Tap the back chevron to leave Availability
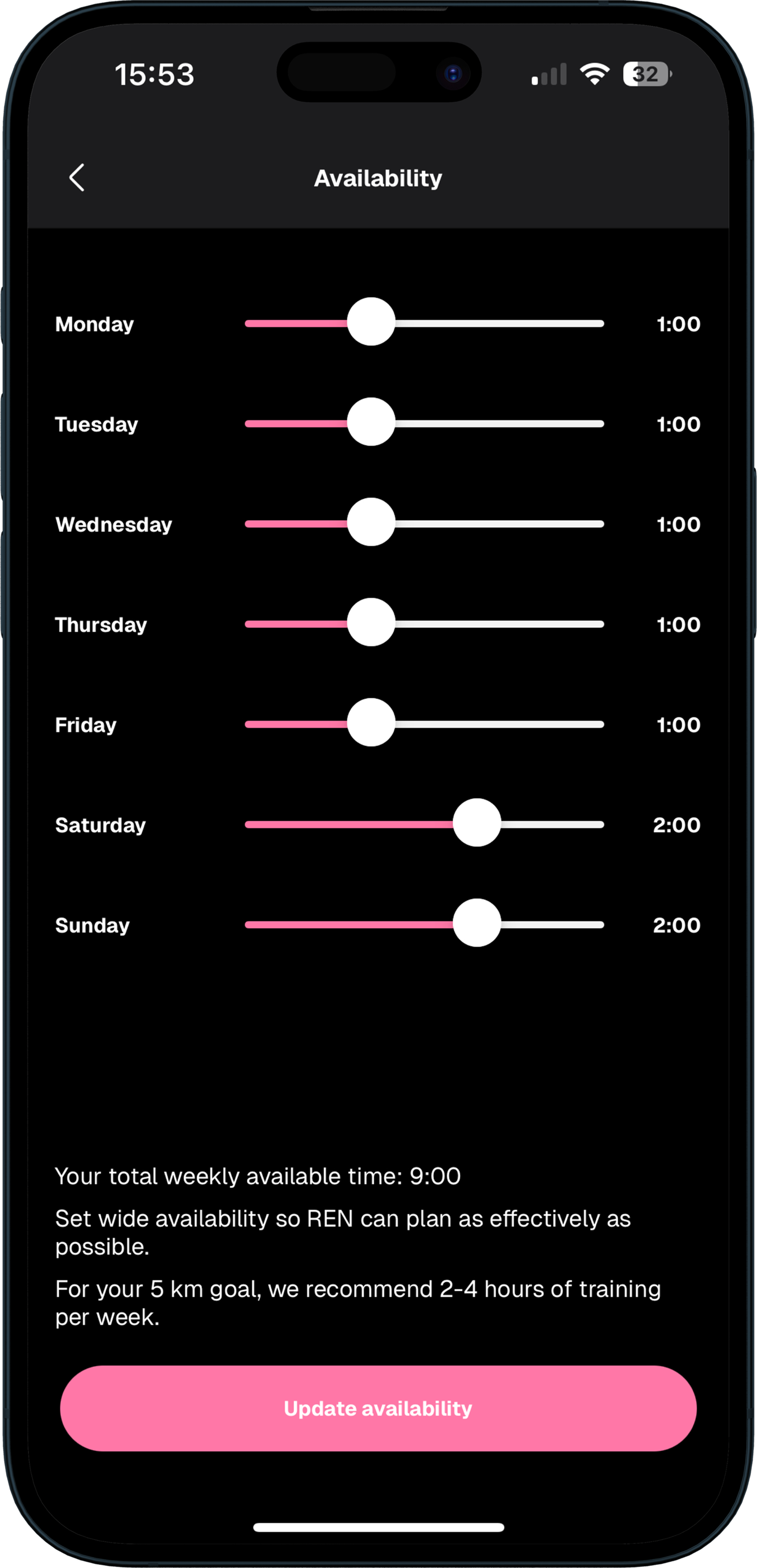This screenshot has height=1568, width=757. click(76, 178)
